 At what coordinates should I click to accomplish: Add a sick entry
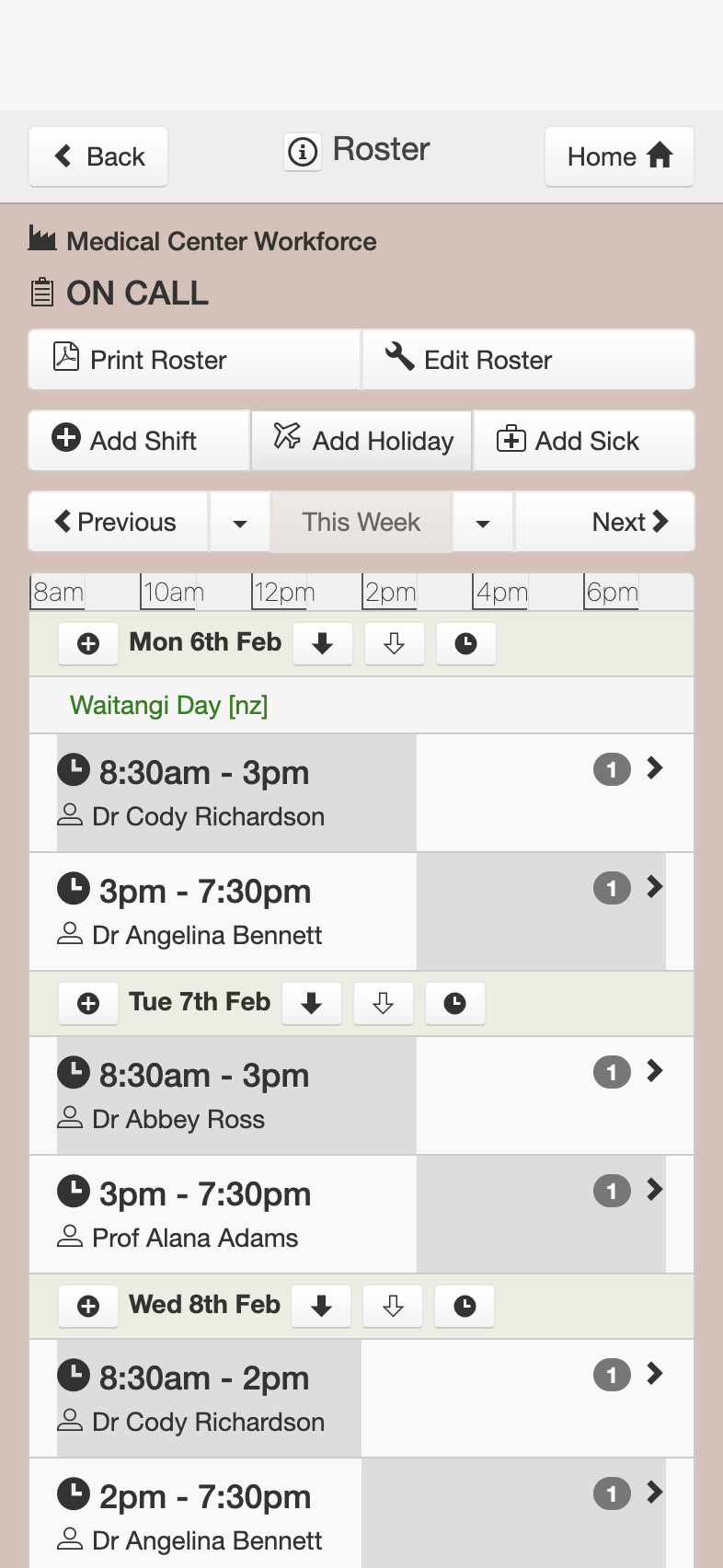pyautogui.click(x=583, y=441)
